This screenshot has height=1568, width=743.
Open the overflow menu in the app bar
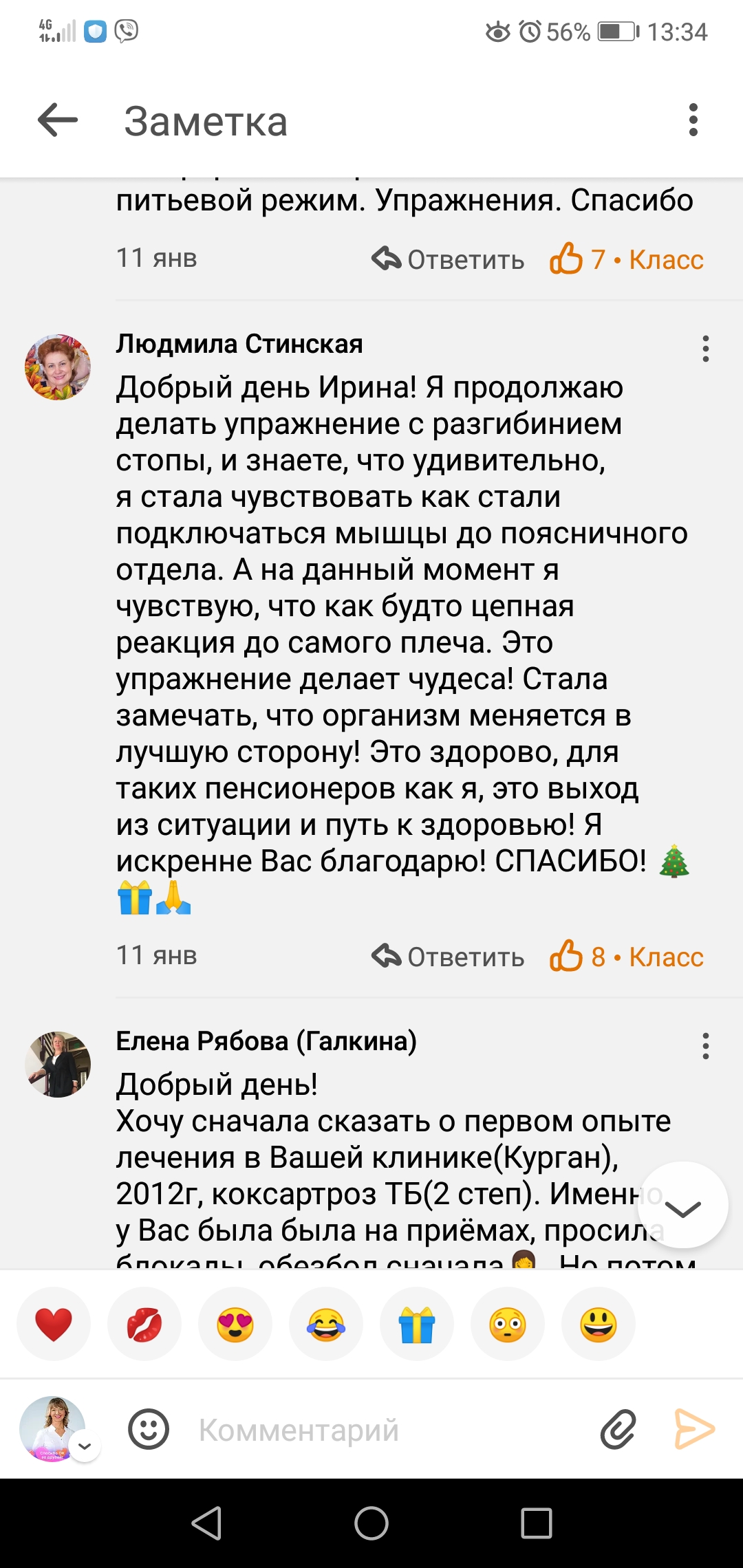pos(693,120)
